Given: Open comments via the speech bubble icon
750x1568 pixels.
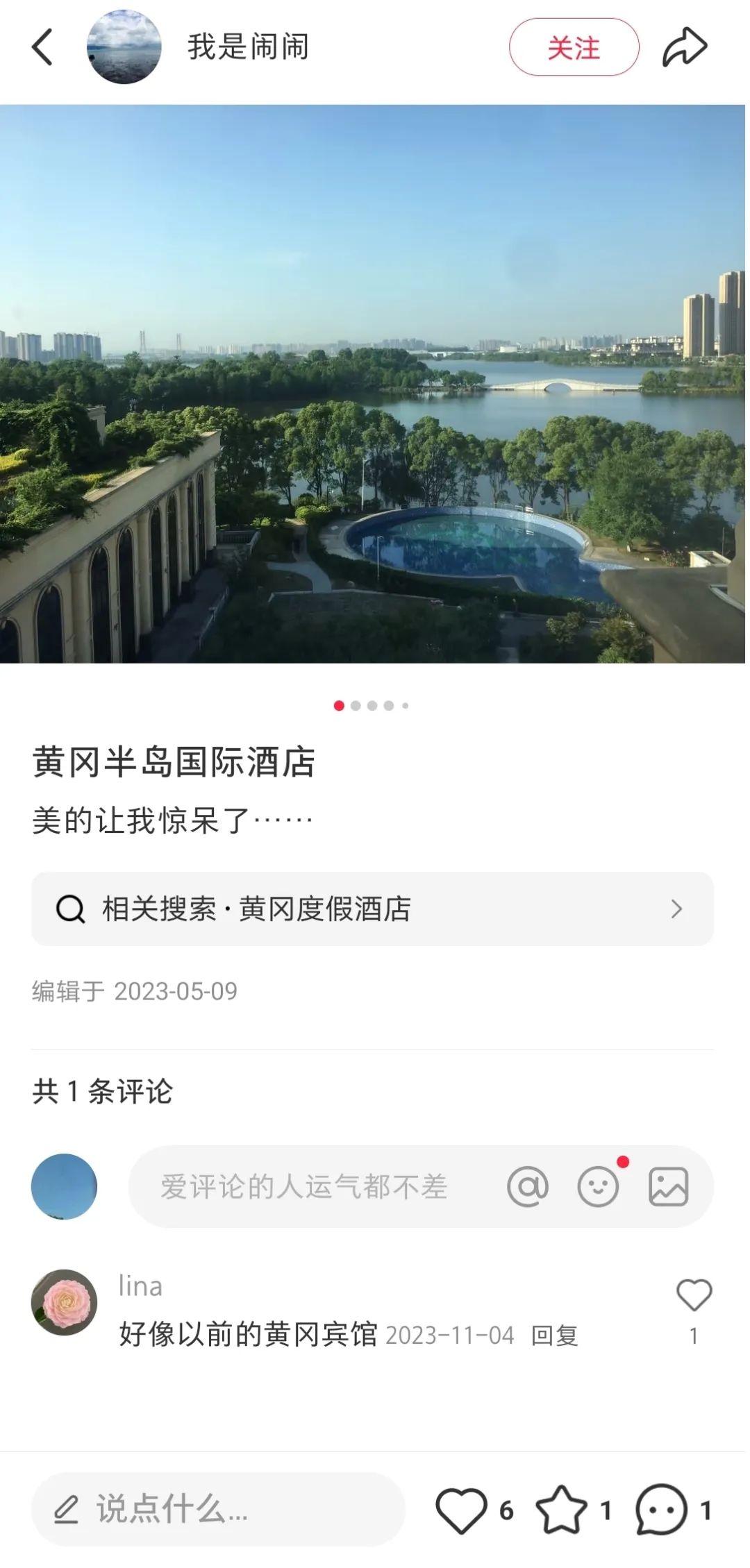Looking at the screenshot, I should click(661, 1510).
